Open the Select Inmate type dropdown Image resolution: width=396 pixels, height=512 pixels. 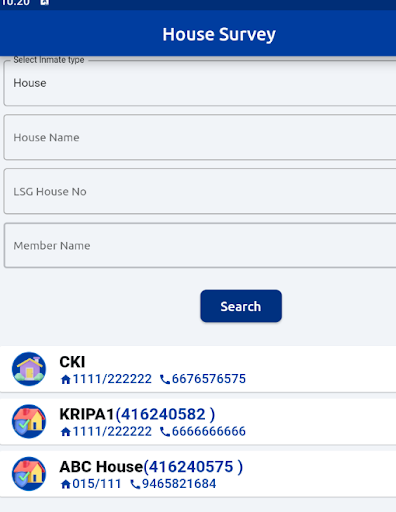click(x=200, y=83)
